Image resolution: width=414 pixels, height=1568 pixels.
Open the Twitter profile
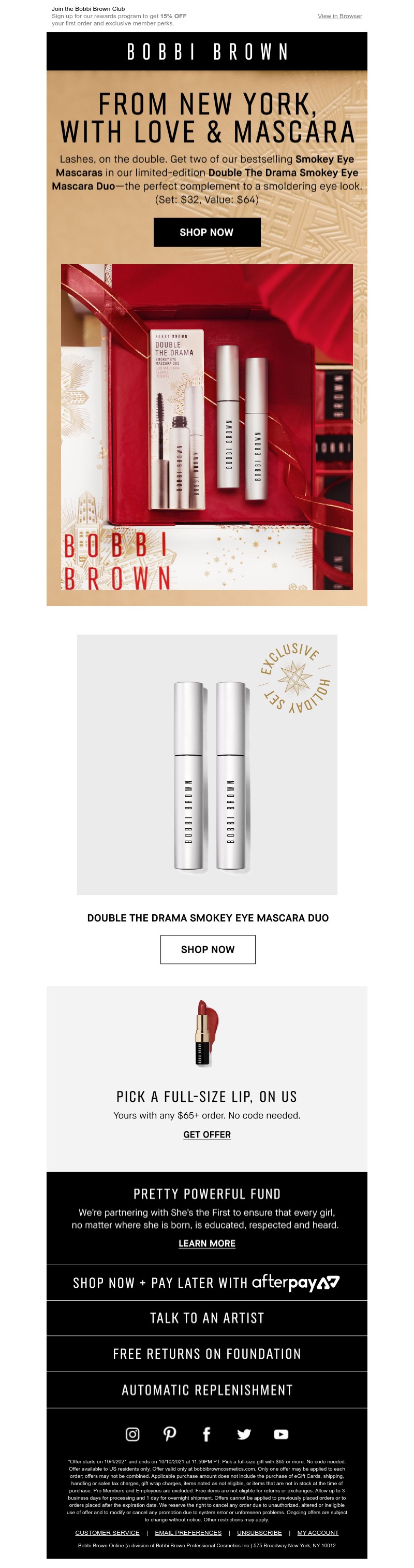[x=244, y=1435]
